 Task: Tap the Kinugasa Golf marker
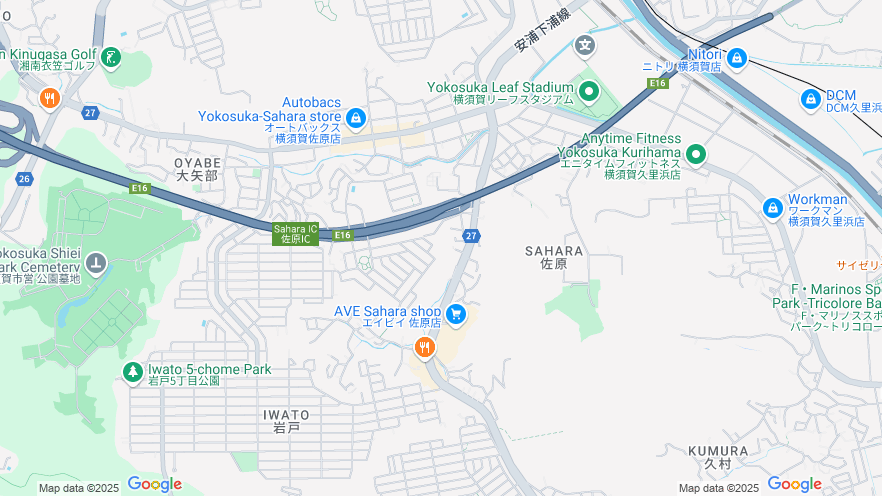[x=110, y=58]
